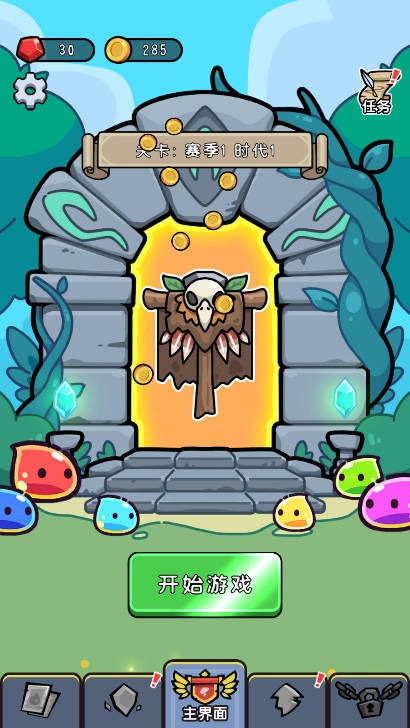
Task: Tap the gold coin counter
Action: point(143,50)
